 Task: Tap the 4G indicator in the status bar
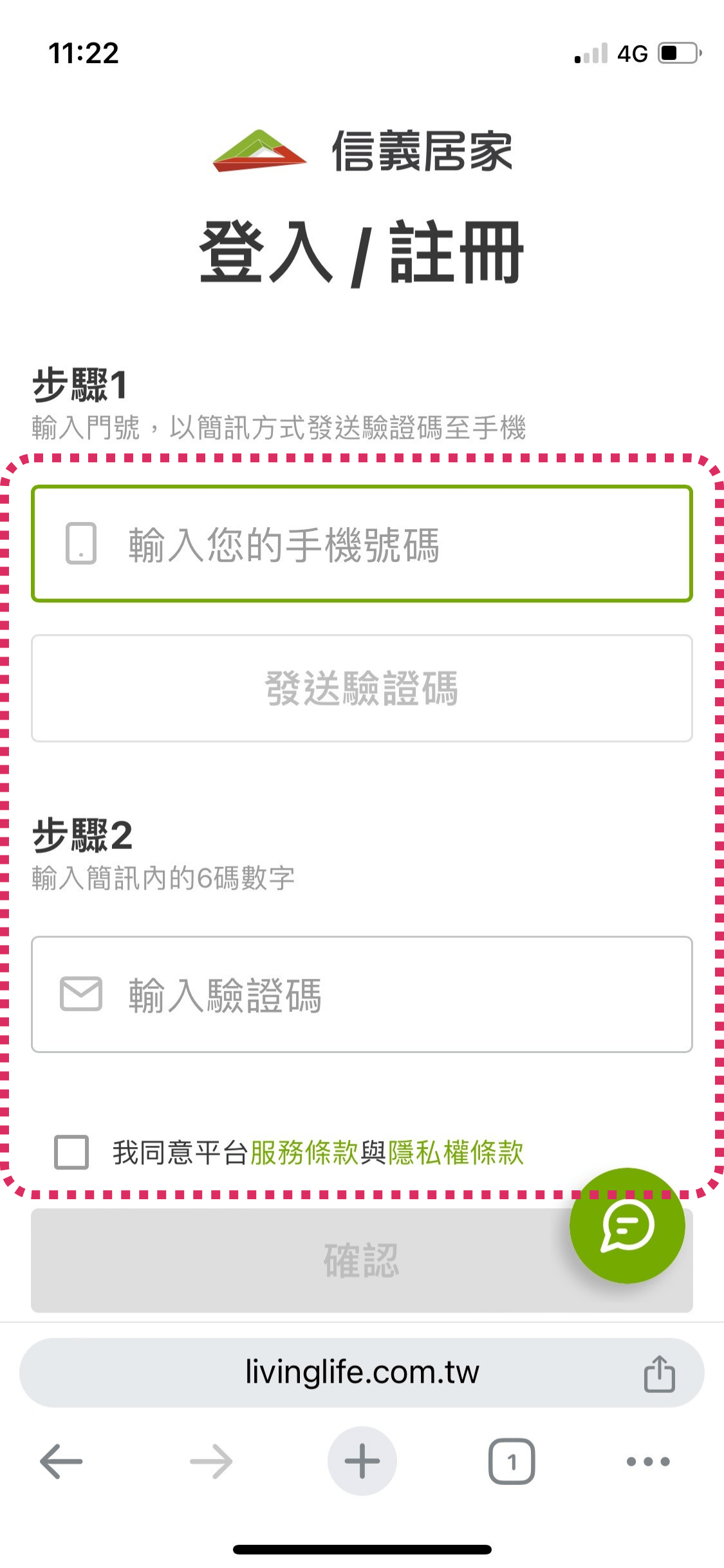coord(633,54)
